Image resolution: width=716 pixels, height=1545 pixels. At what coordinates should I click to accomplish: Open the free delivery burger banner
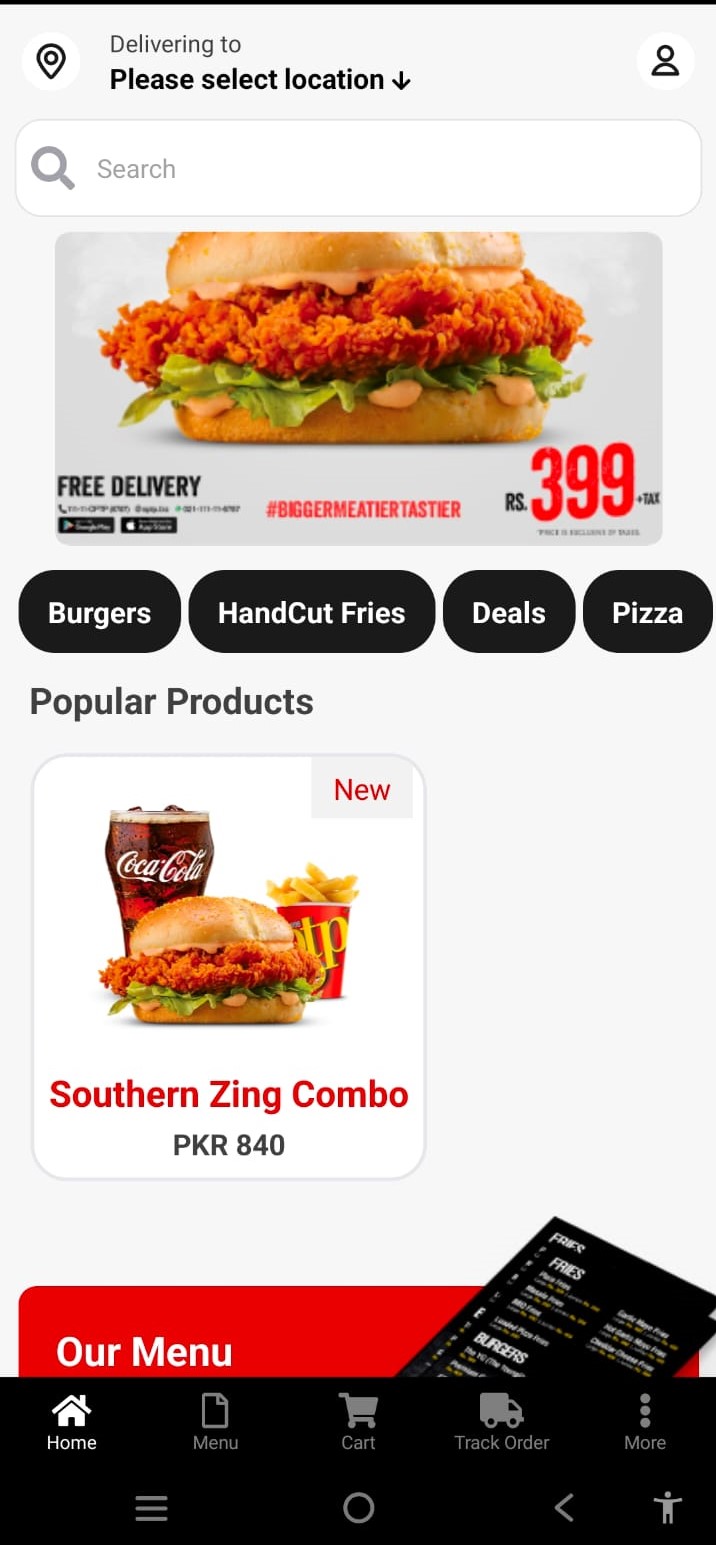tap(358, 388)
